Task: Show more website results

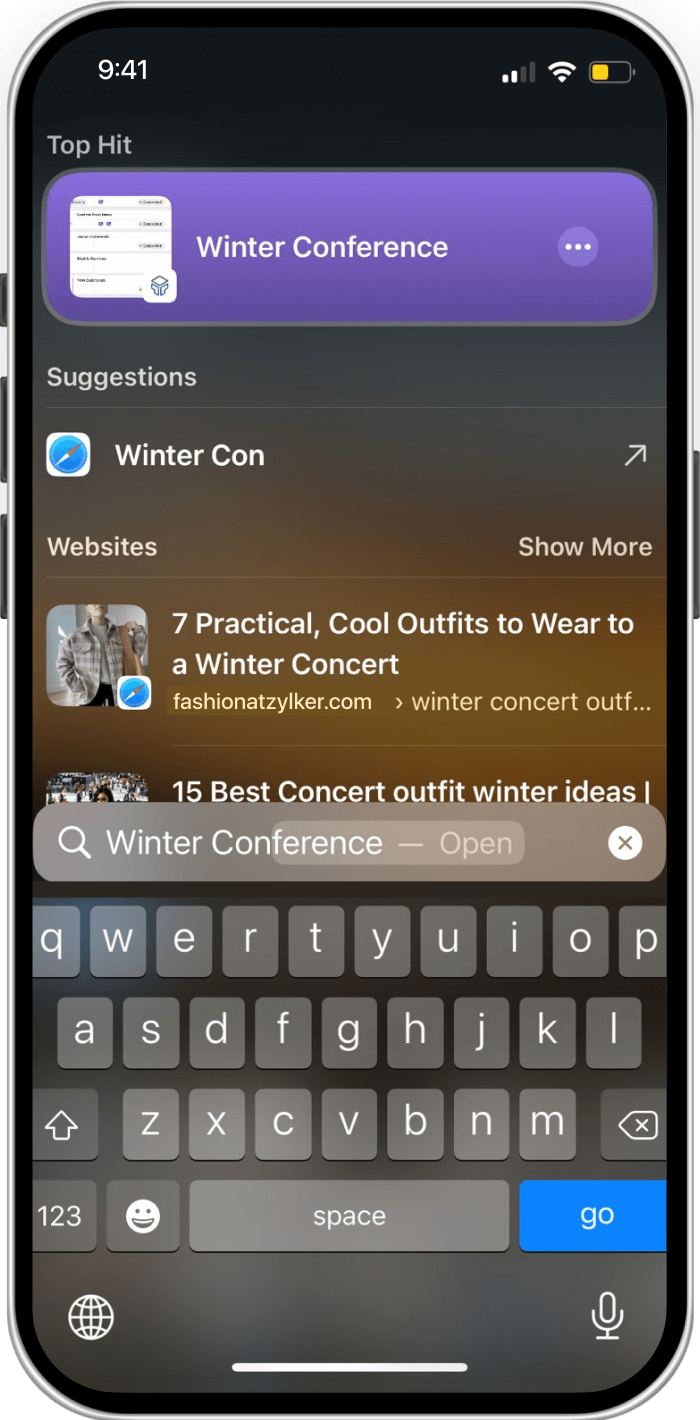Action: pos(584,547)
